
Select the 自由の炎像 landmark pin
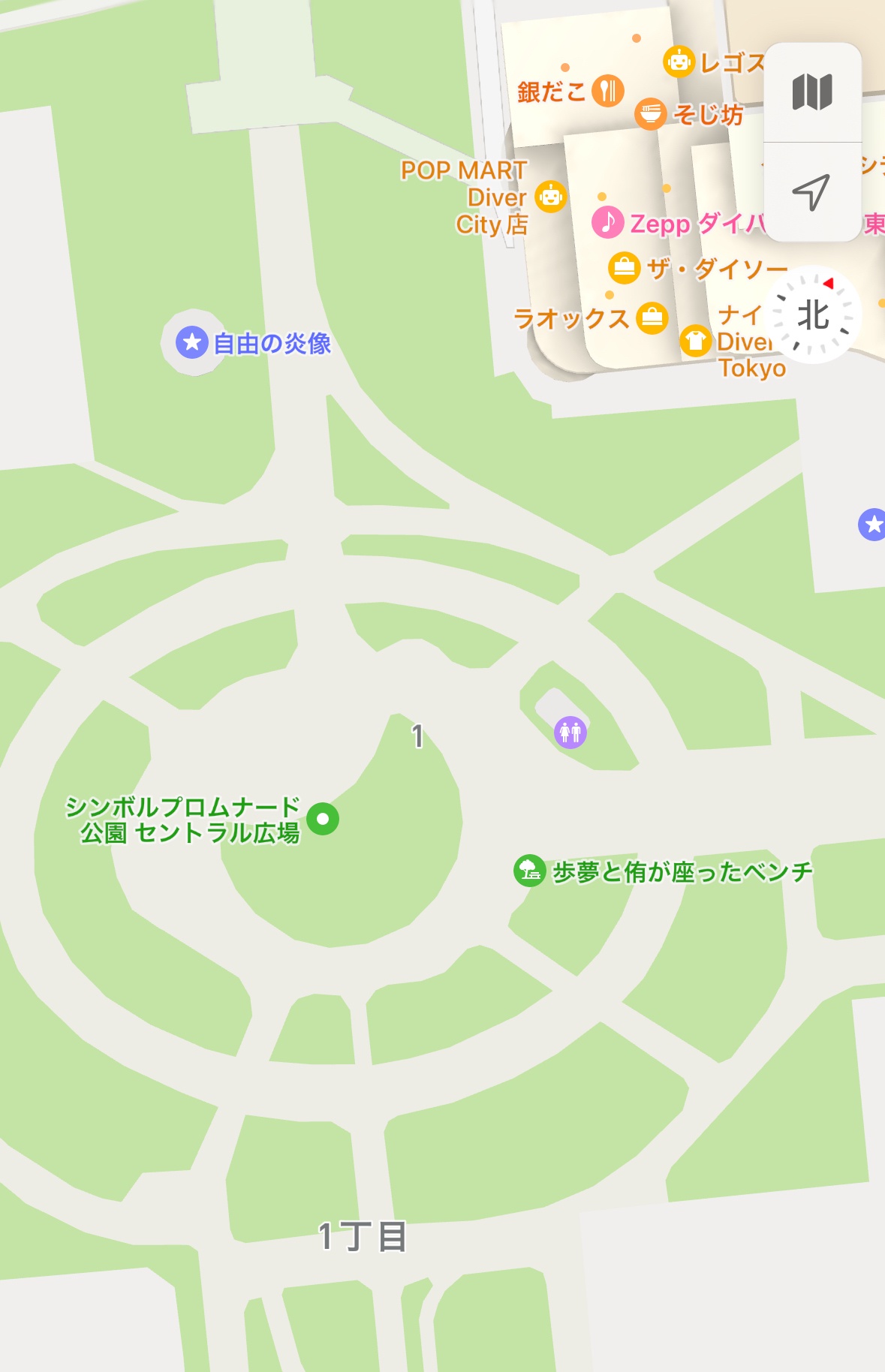tap(192, 342)
